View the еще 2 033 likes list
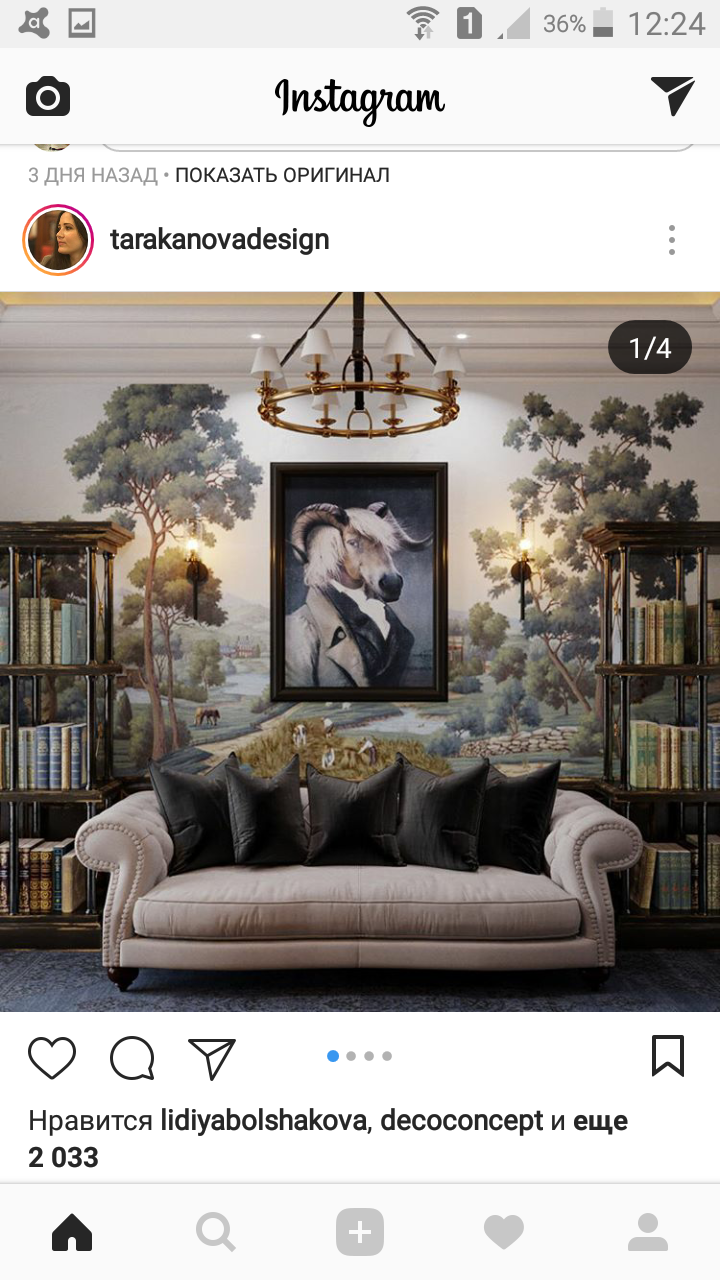 pyautogui.click(x=327, y=1139)
